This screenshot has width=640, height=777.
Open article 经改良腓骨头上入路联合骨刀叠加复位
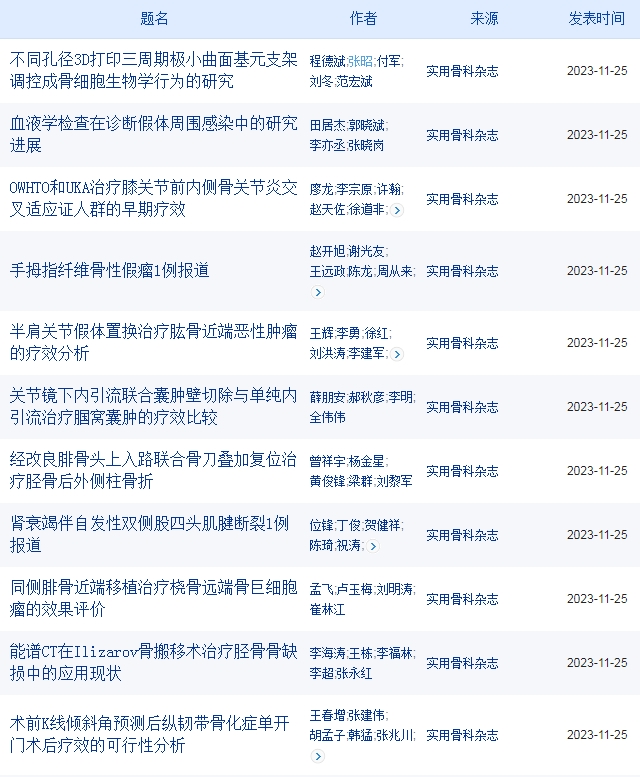[153, 470]
